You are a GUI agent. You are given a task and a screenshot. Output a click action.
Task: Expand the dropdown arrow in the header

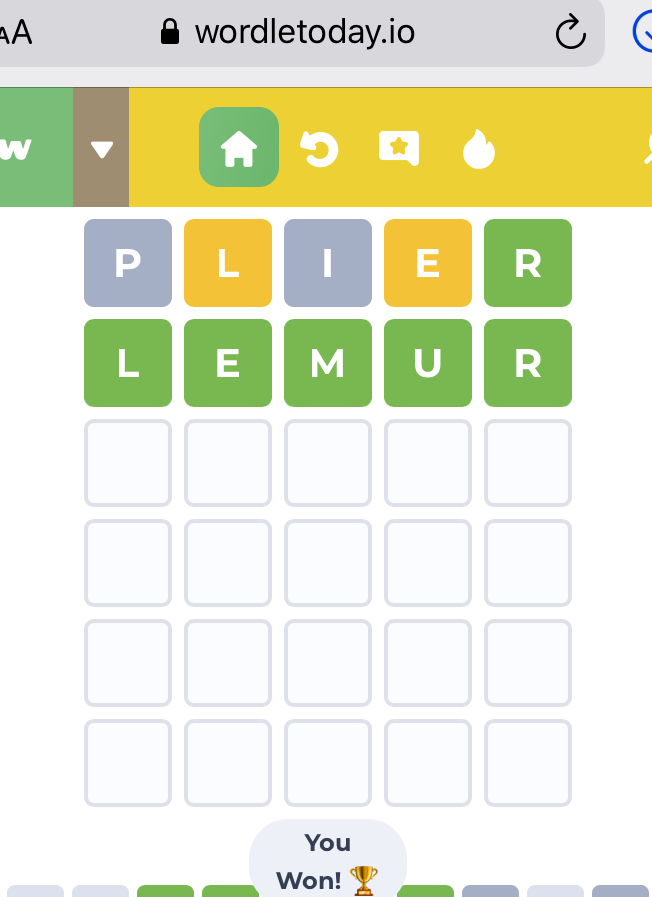pyautogui.click(x=101, y=149)
